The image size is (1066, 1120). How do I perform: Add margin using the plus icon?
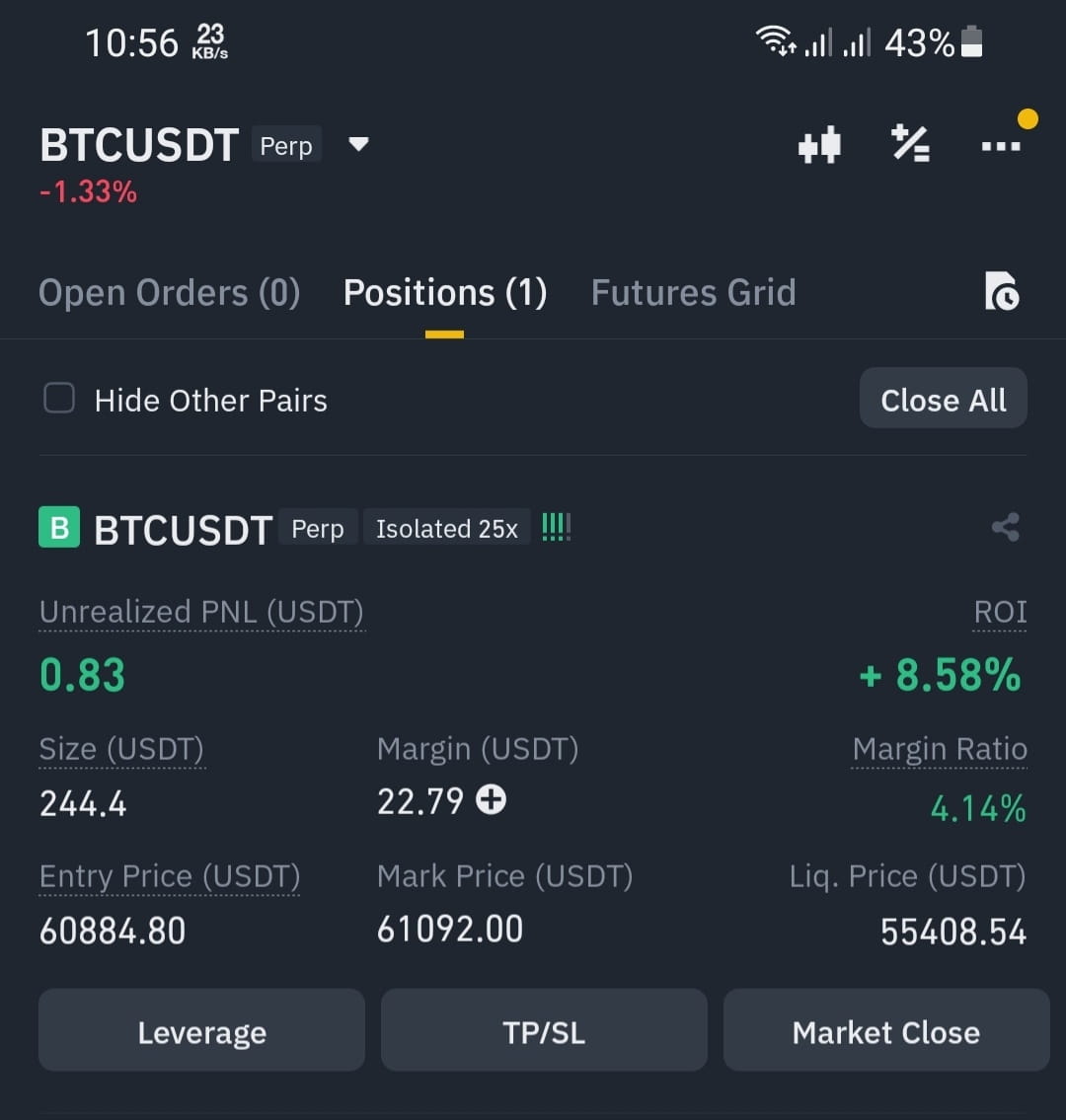point(491,801)
